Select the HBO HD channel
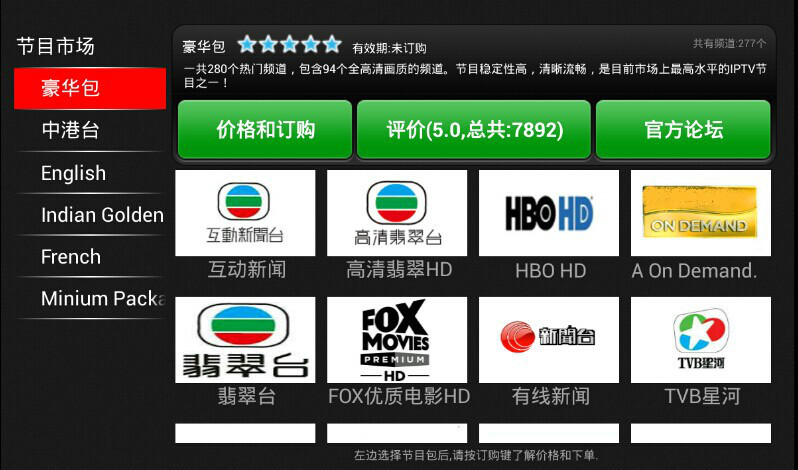 click(549, 213)
